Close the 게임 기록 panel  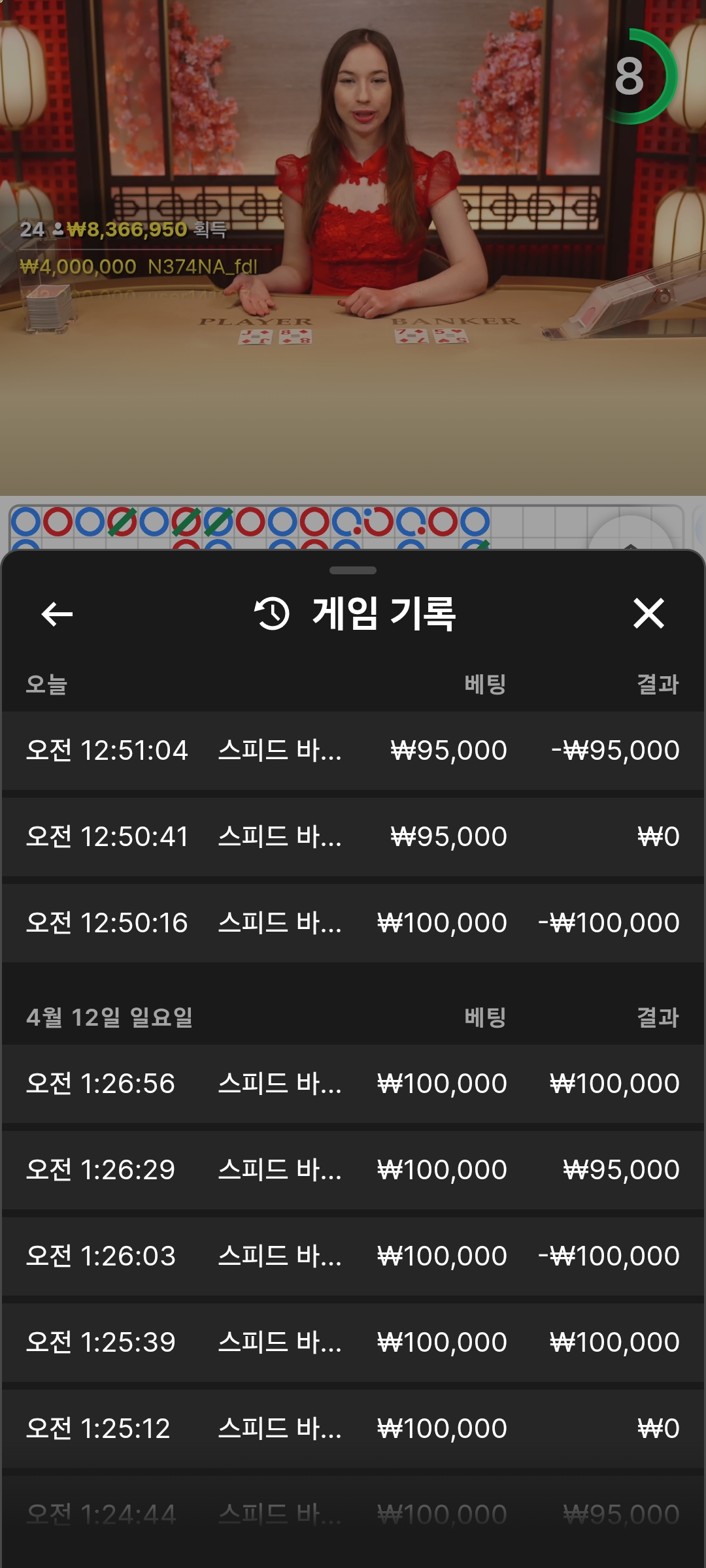click(648, 614)
